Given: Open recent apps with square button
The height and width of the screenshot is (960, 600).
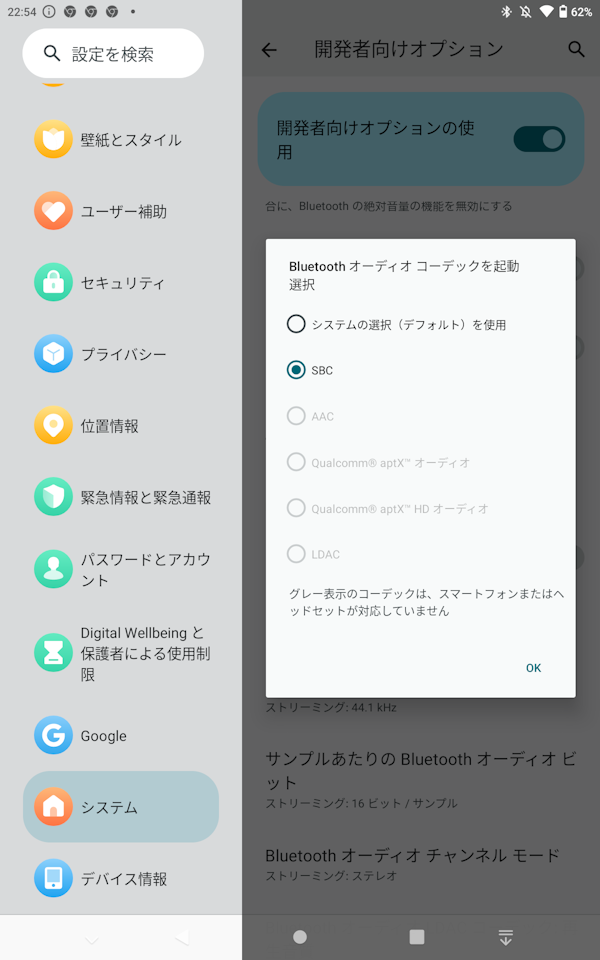Looking at the screenshot, I should [417, 937].
